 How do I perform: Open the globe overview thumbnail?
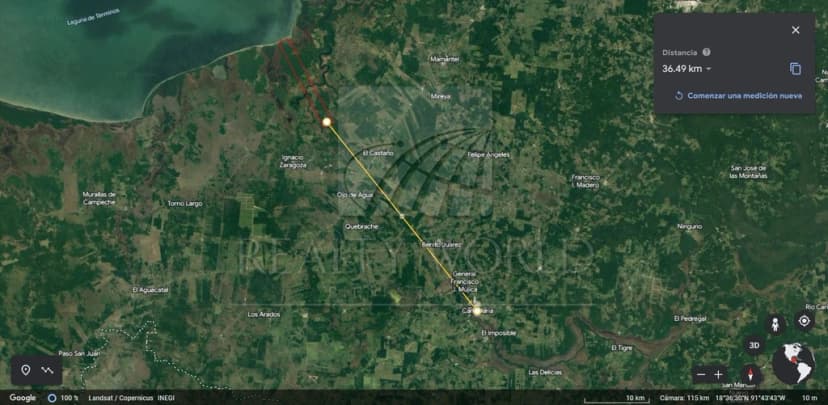[794, 364]
